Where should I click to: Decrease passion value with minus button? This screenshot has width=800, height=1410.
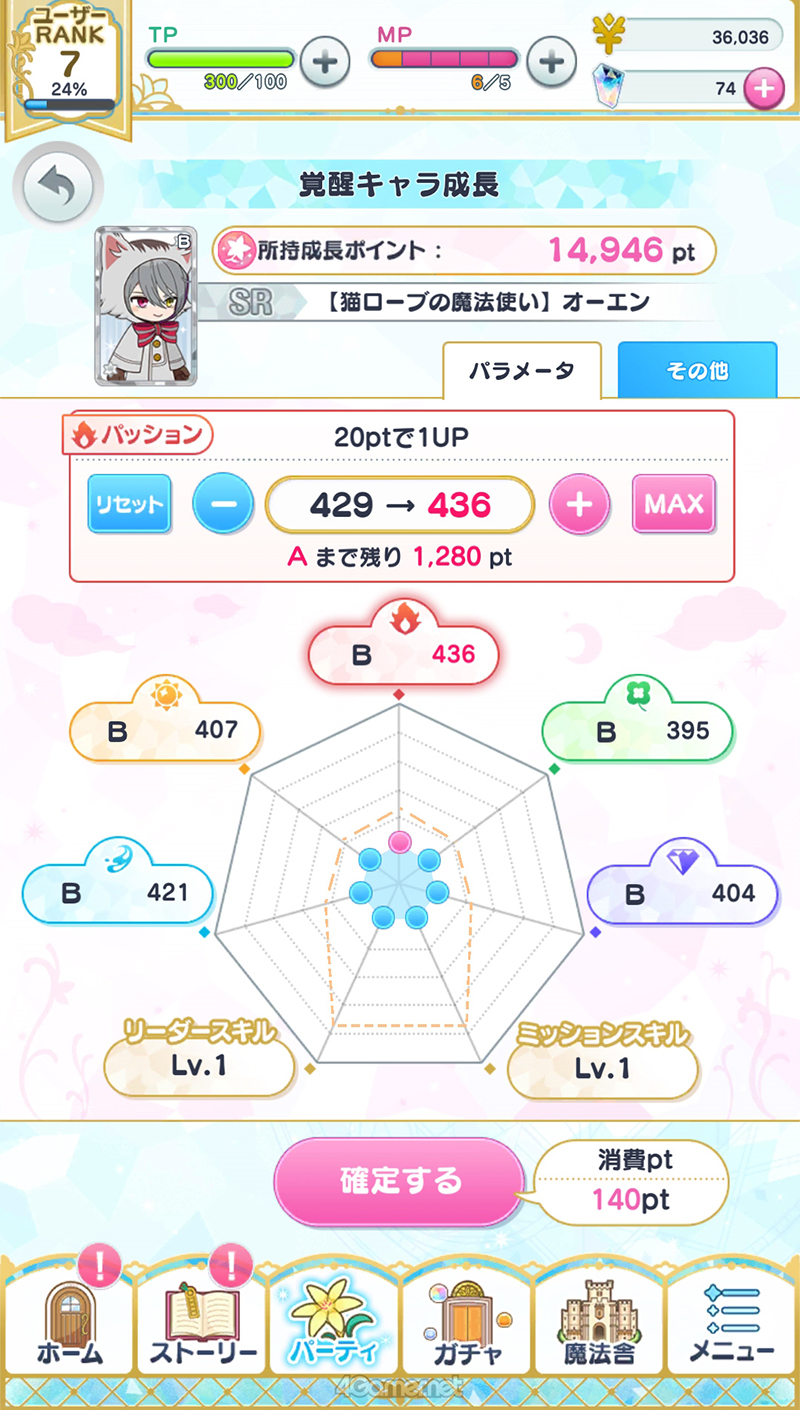224,504
